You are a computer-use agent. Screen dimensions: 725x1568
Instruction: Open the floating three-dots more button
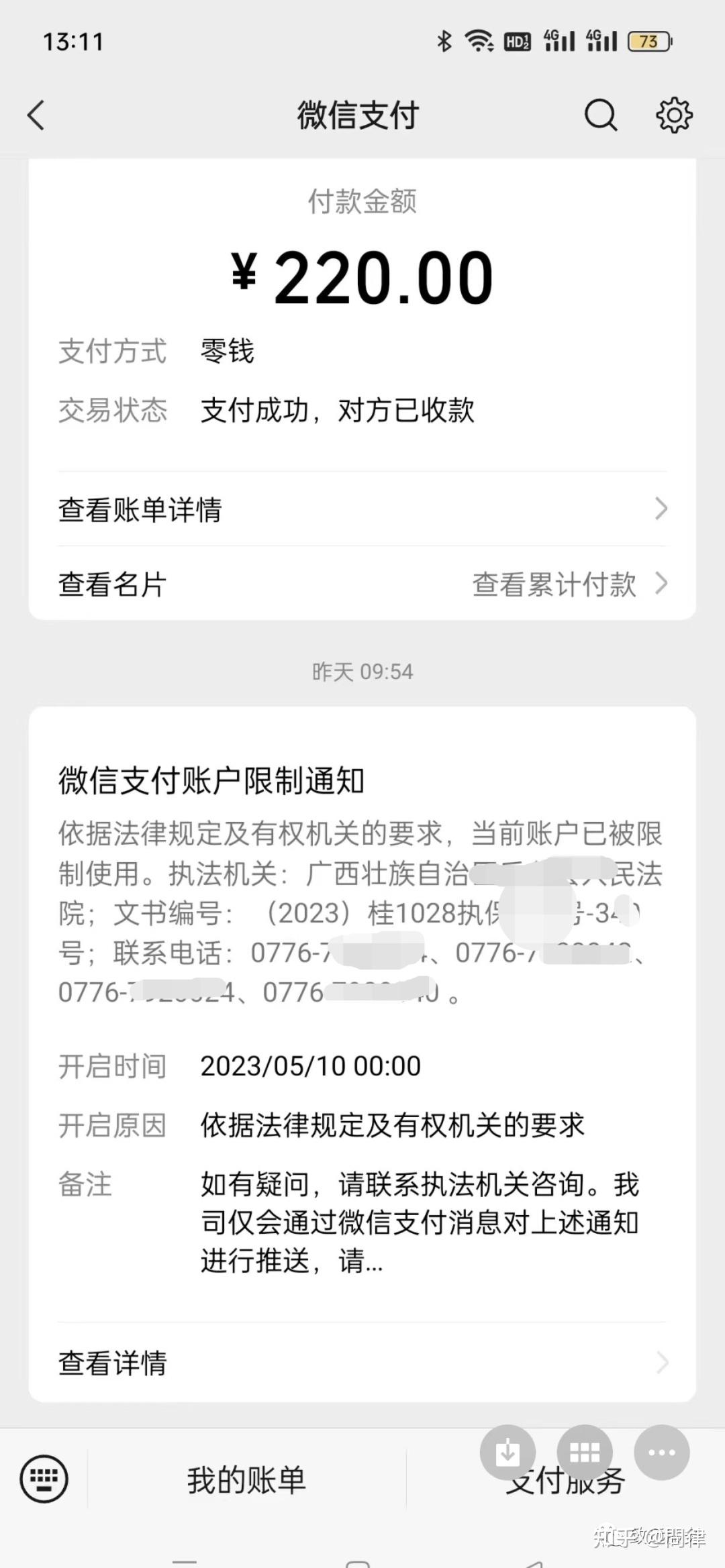tap(662, 1453)
